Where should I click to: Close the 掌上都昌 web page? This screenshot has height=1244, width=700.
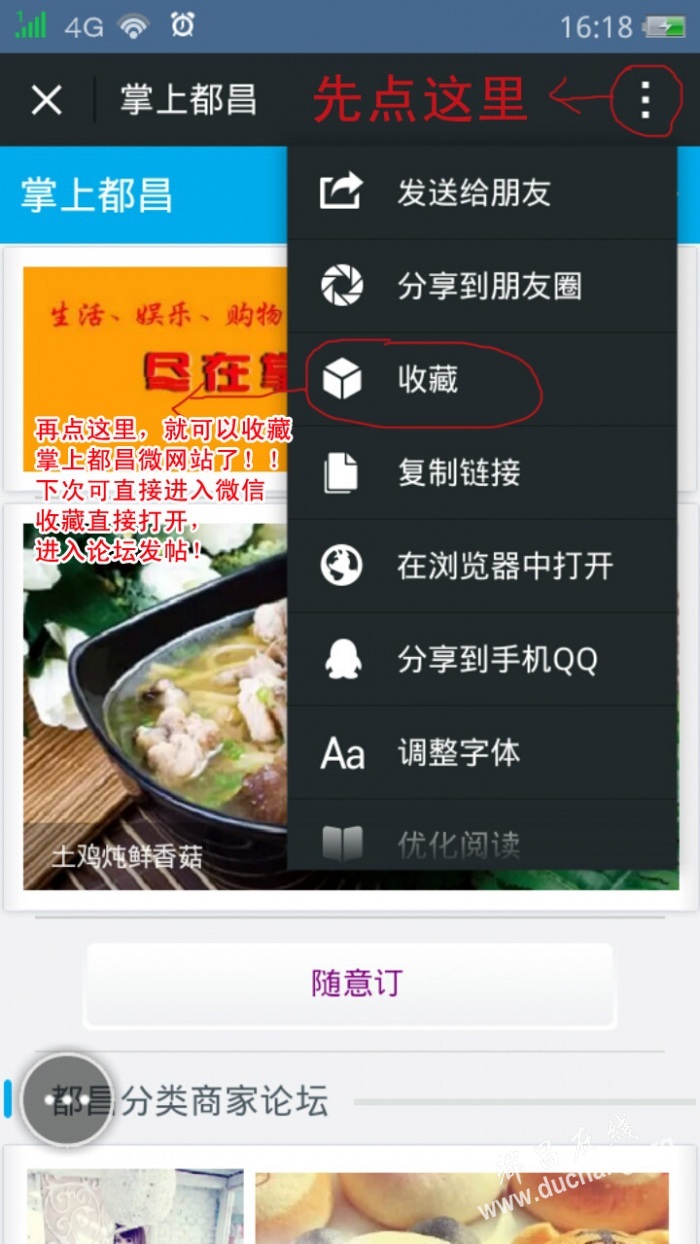click(x=47, y=100)
